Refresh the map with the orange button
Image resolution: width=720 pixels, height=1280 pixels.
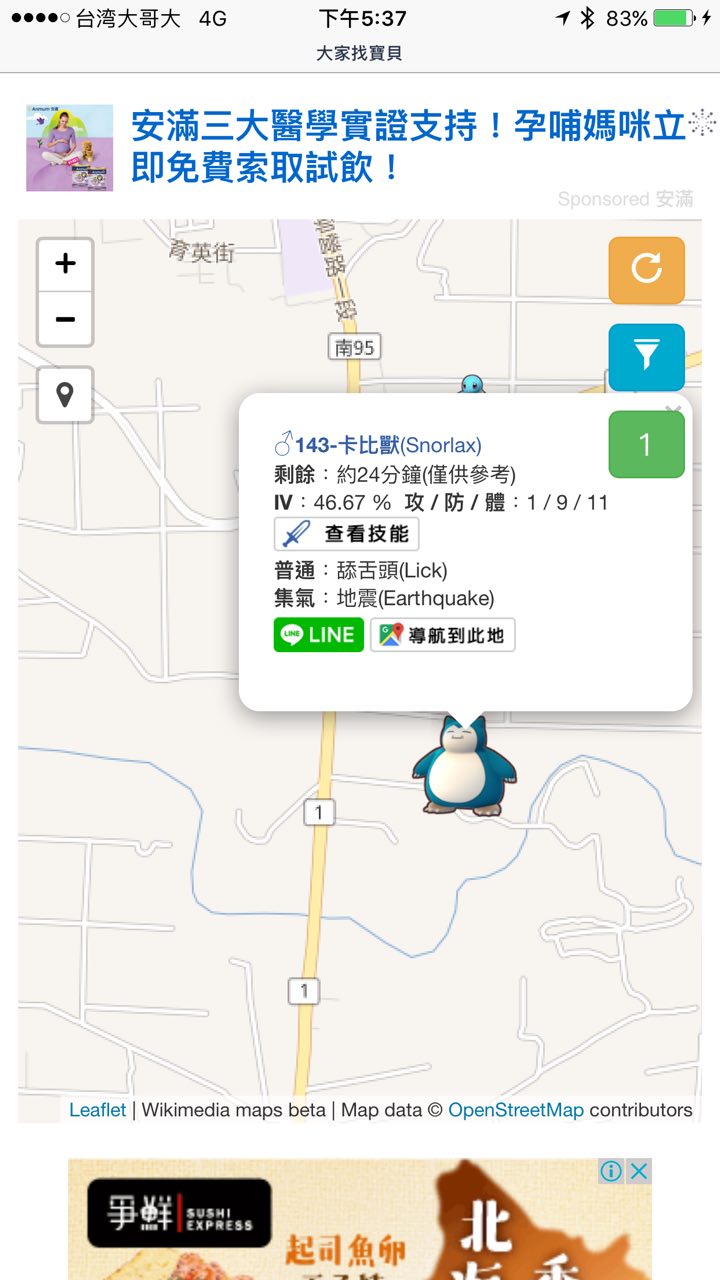[x=646, y=270]
